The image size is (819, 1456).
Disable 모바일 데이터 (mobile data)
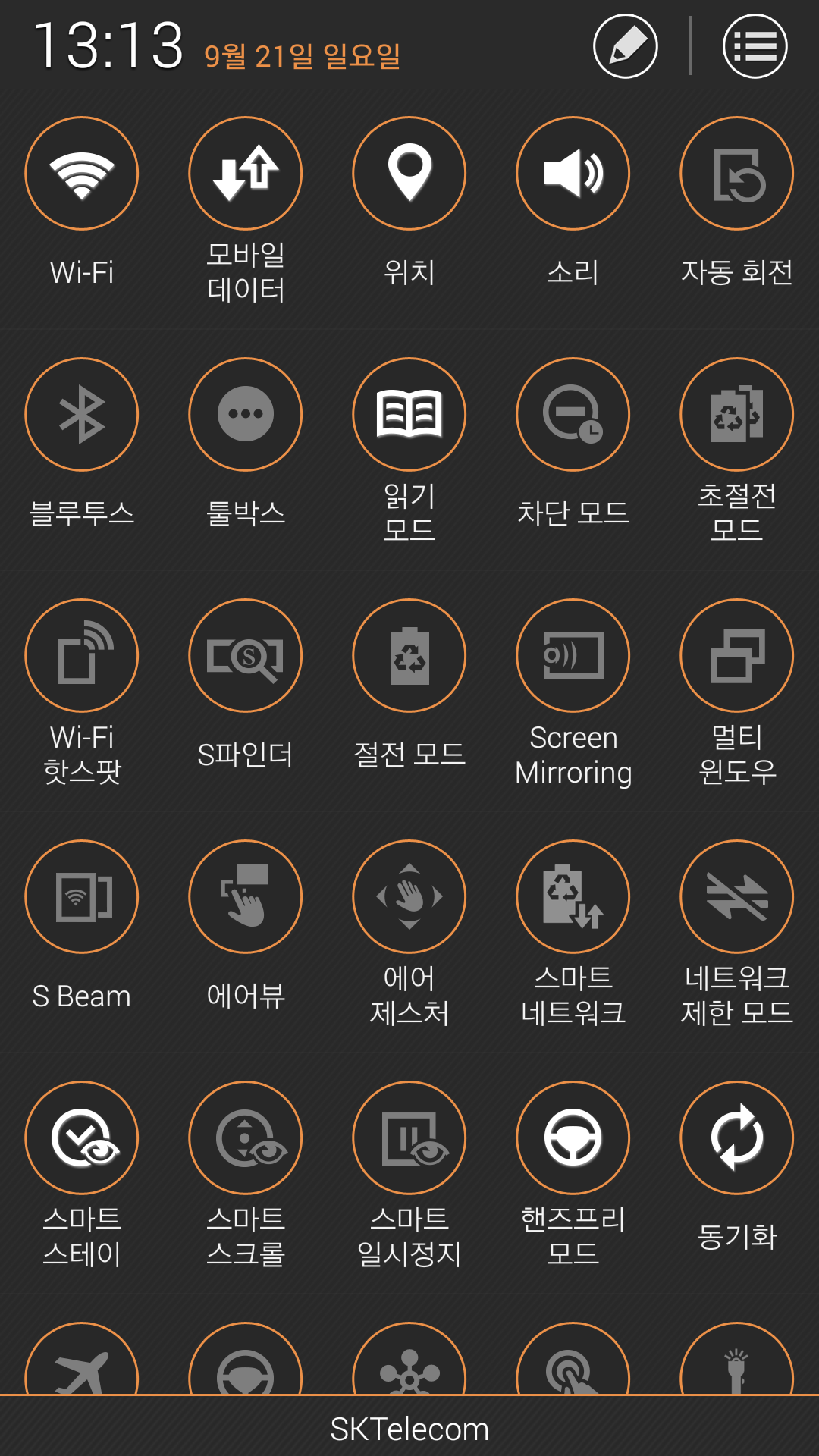[x=246, y=174]
